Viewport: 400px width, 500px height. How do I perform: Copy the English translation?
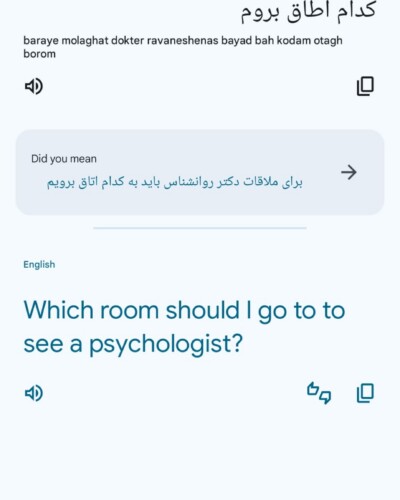[365, 393]
